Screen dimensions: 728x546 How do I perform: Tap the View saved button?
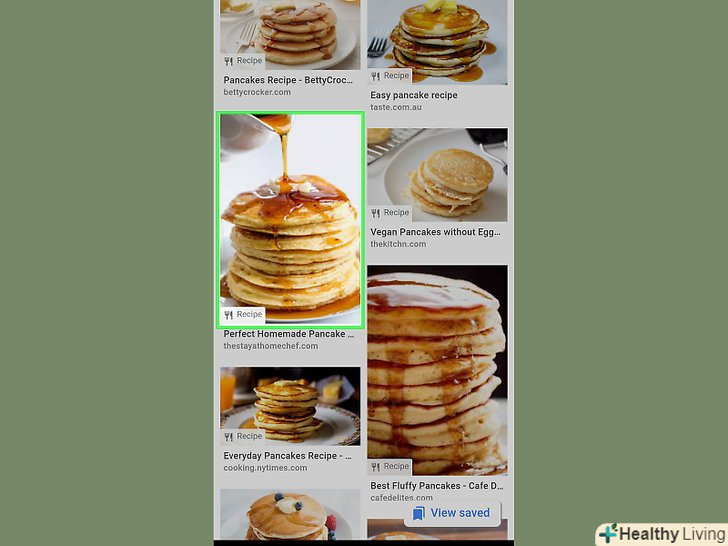click(451, 513)
